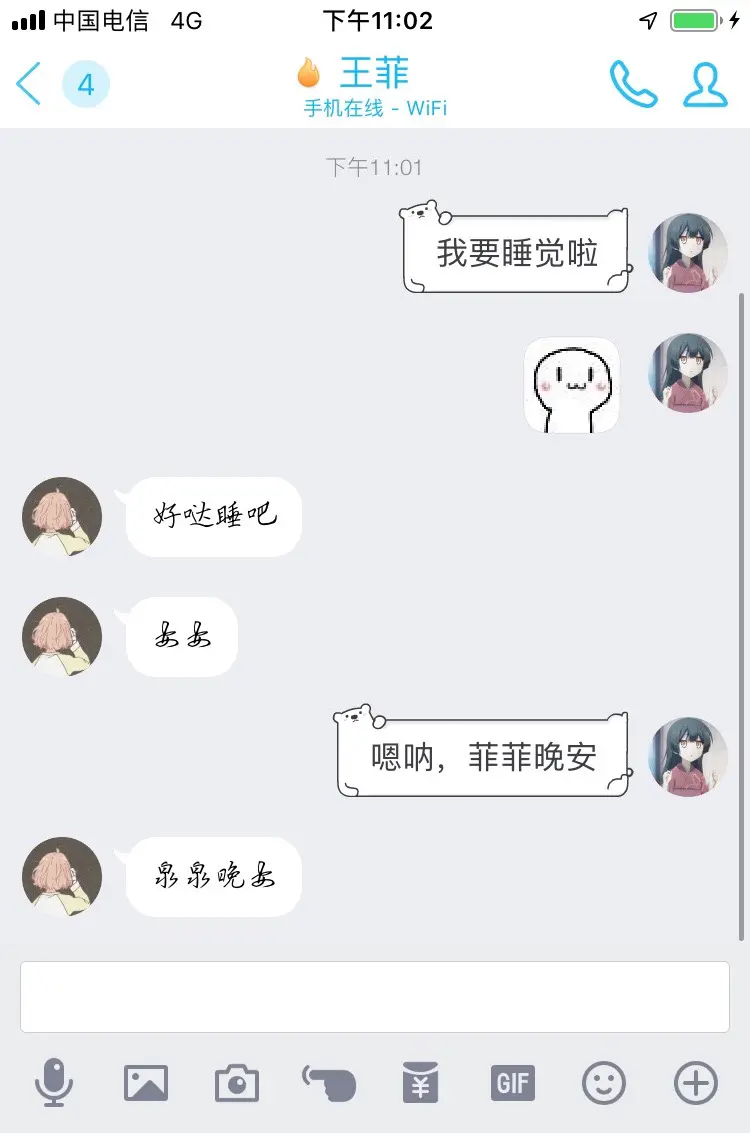Go back to the message list
750x1133 pixels.
[x=30, y=84]
